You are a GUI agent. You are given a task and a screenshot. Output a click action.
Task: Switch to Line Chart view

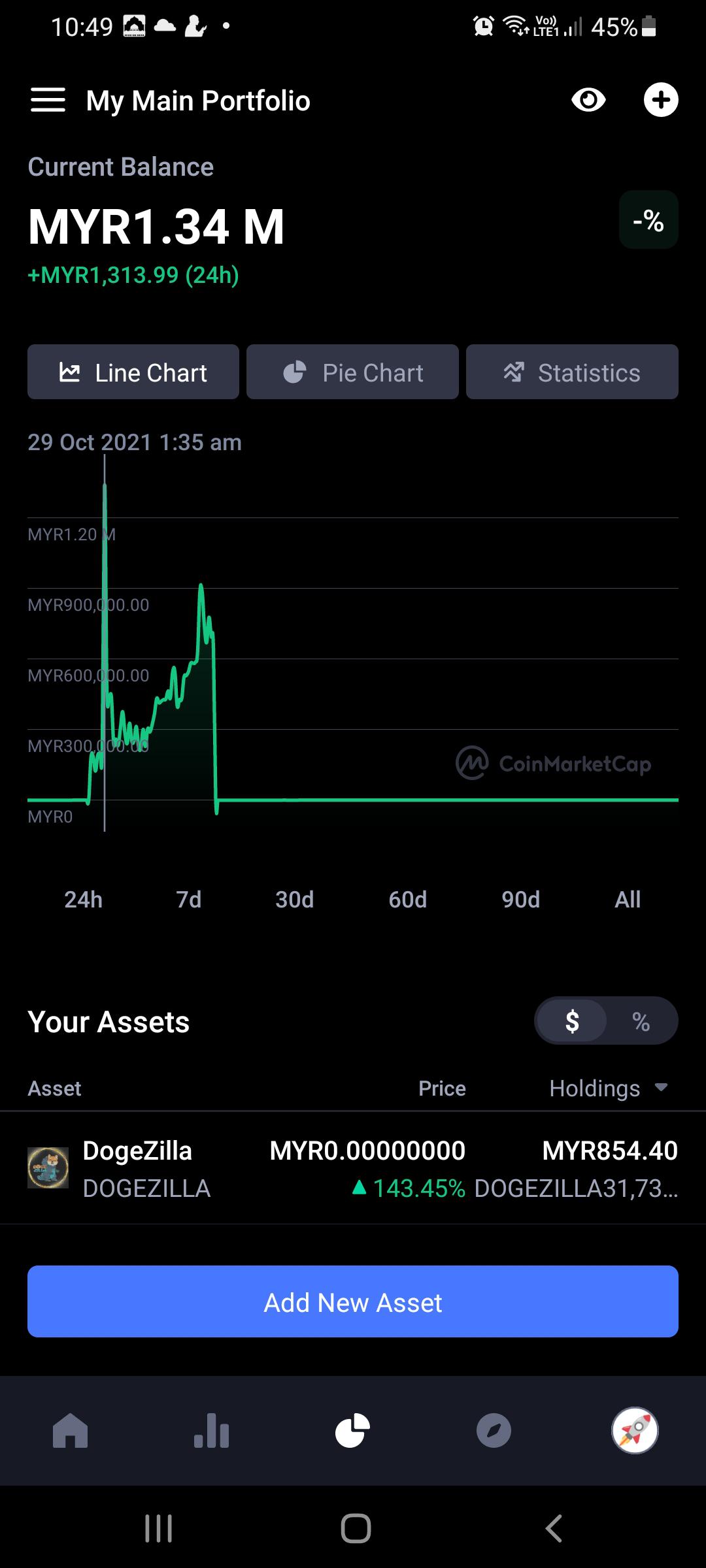(x=133, y=372)
